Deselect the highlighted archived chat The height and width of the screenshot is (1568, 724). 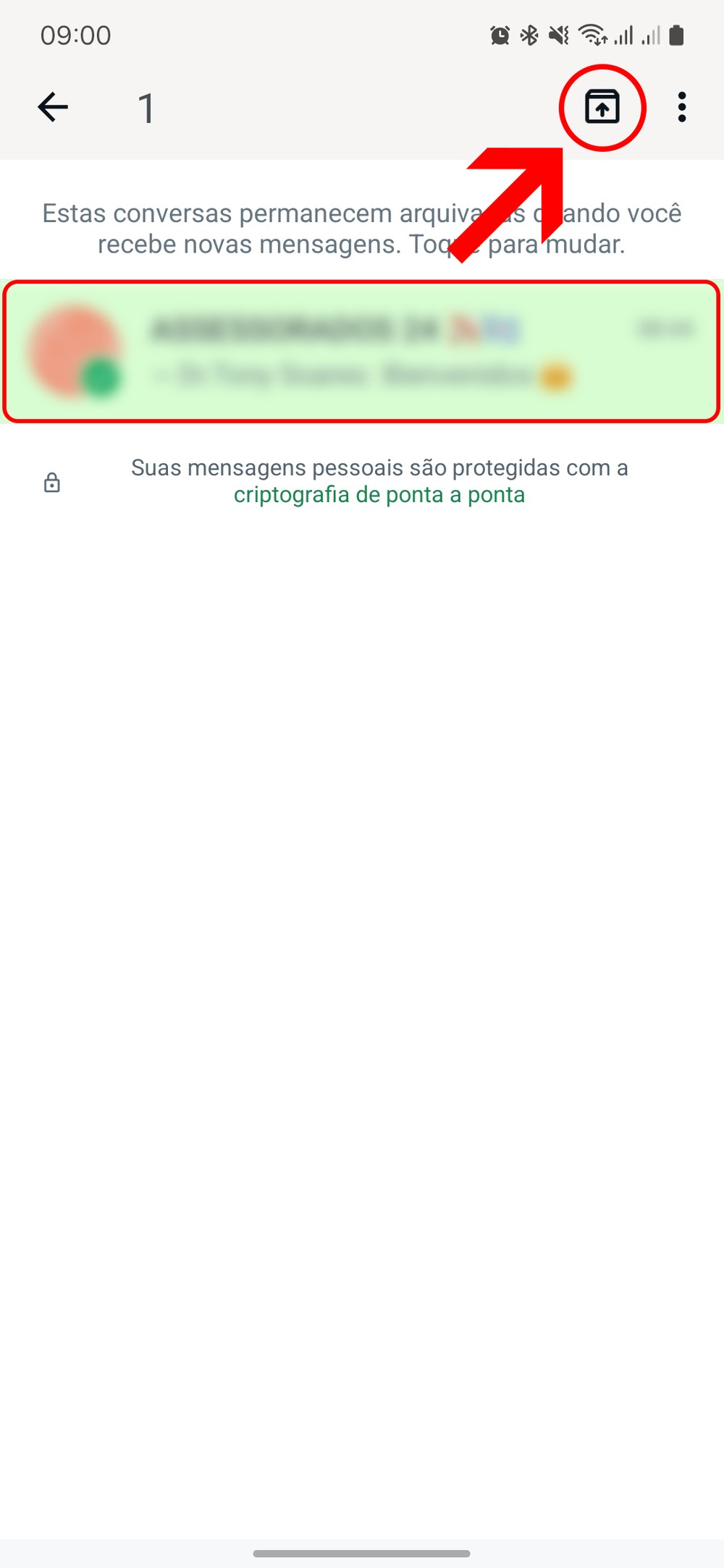pyautogui.click(x=362, y=352)
